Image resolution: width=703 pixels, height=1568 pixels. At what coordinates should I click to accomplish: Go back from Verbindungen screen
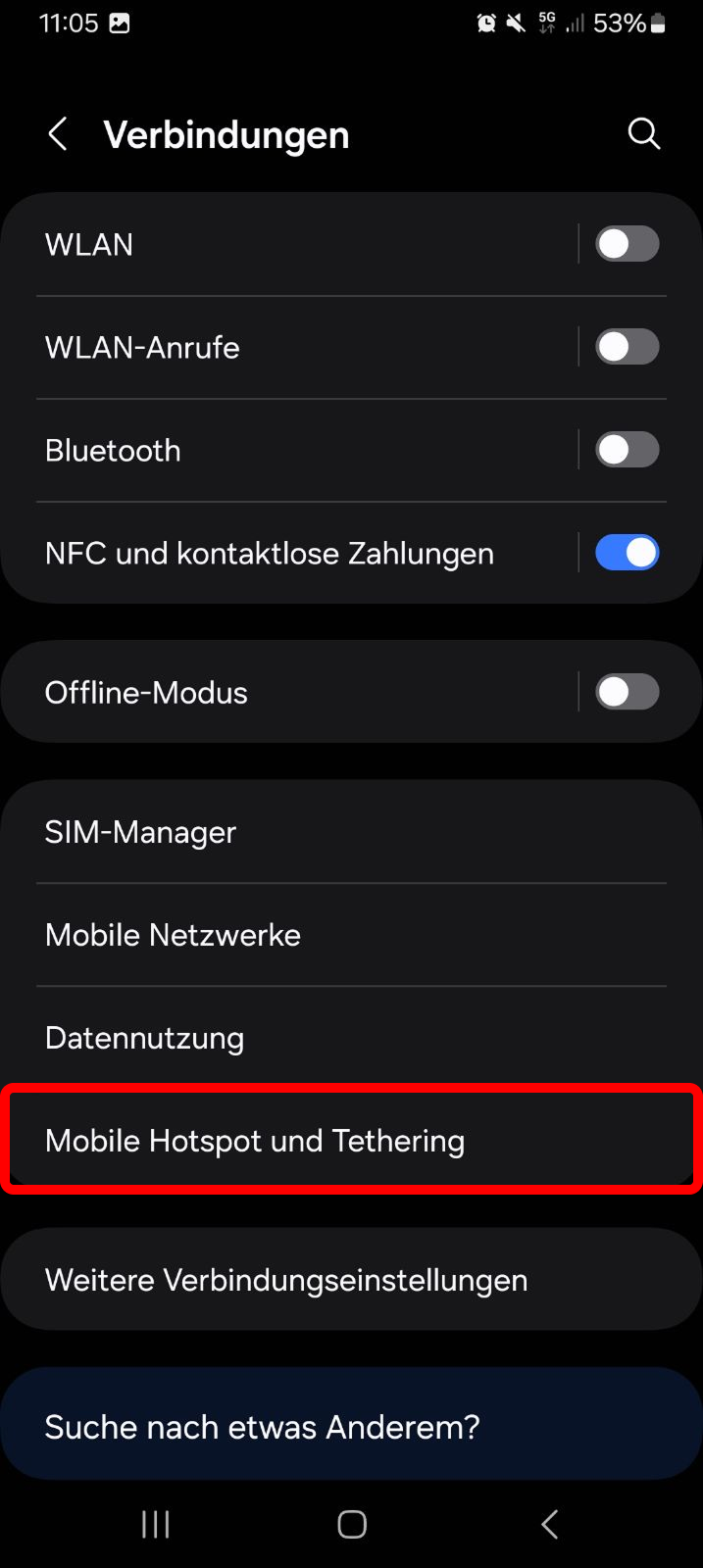59,134
